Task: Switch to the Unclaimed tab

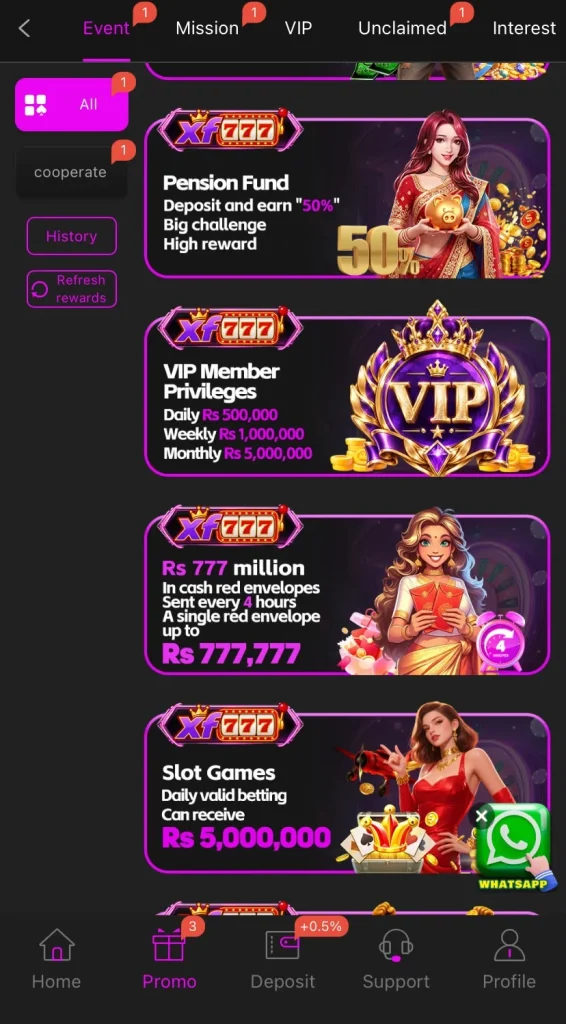Action: (402, 28)
